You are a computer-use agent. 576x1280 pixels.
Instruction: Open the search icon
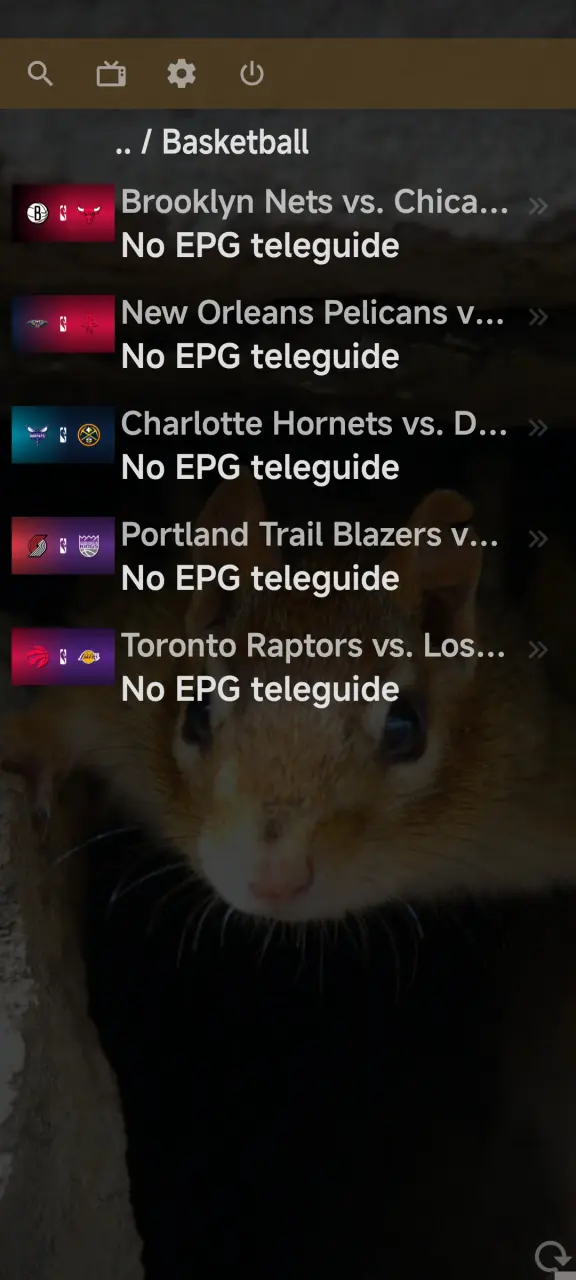pyautogui.click(x=40, y=74)
